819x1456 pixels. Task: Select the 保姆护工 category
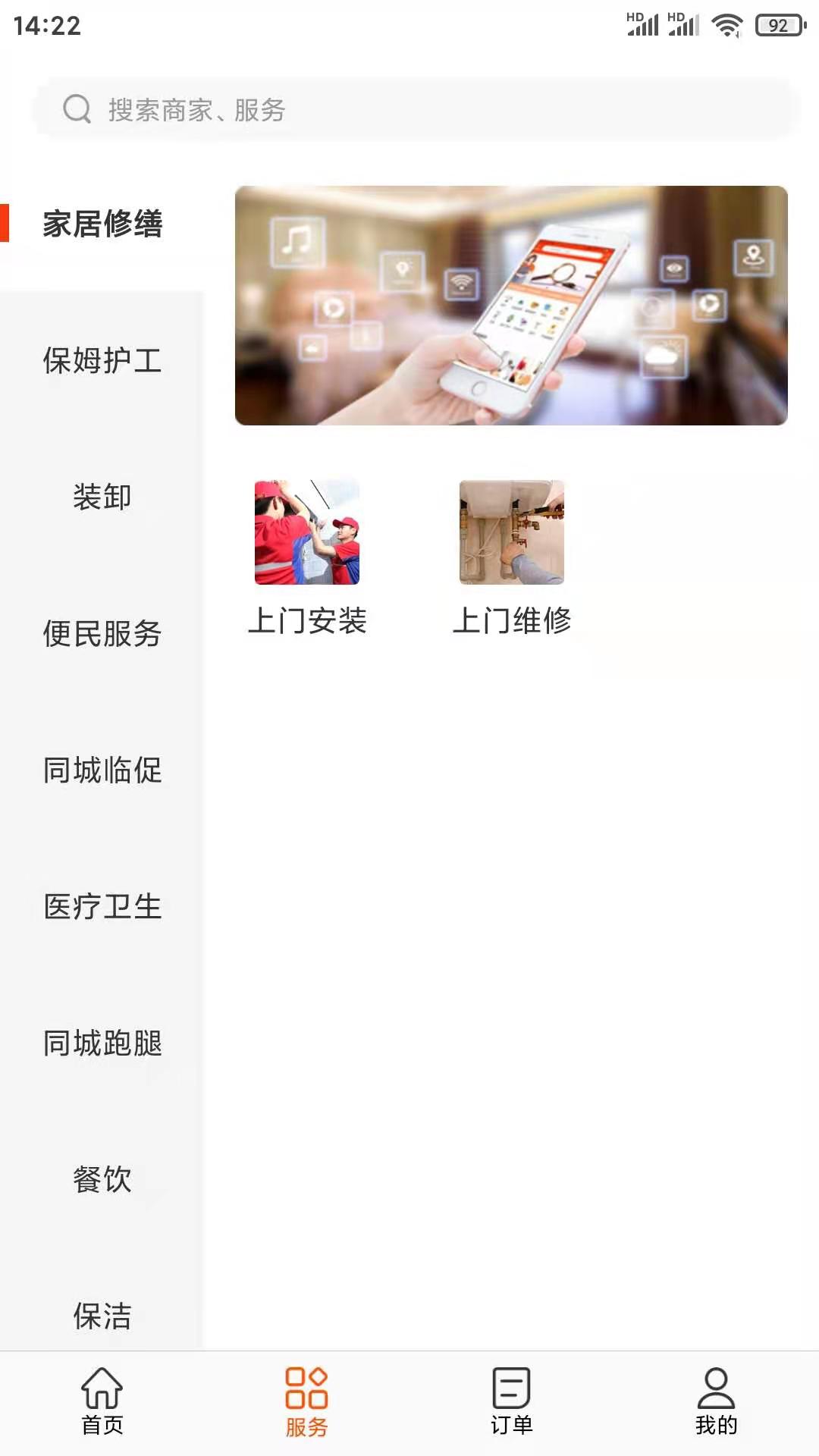point(102,360)
